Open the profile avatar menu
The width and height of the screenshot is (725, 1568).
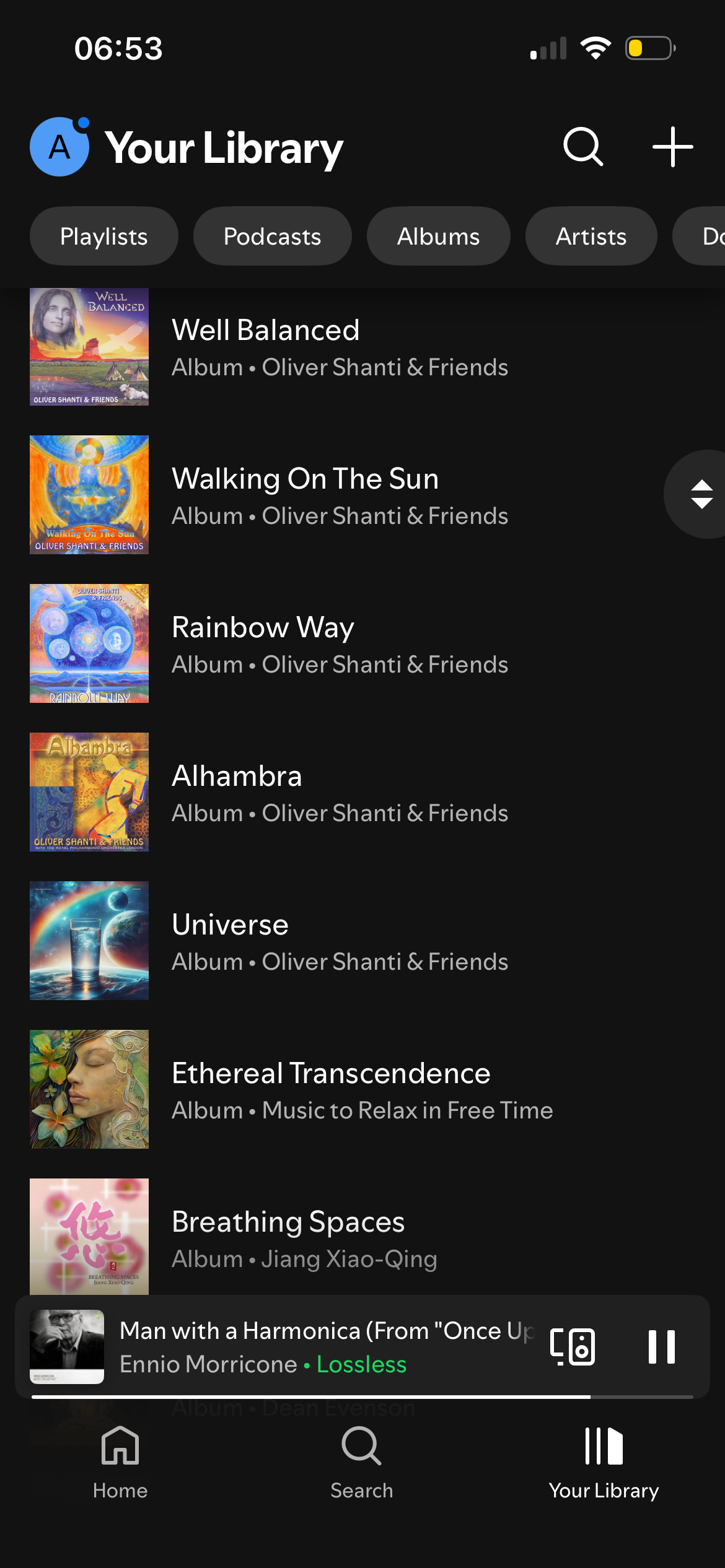click(x=59, y=147)
